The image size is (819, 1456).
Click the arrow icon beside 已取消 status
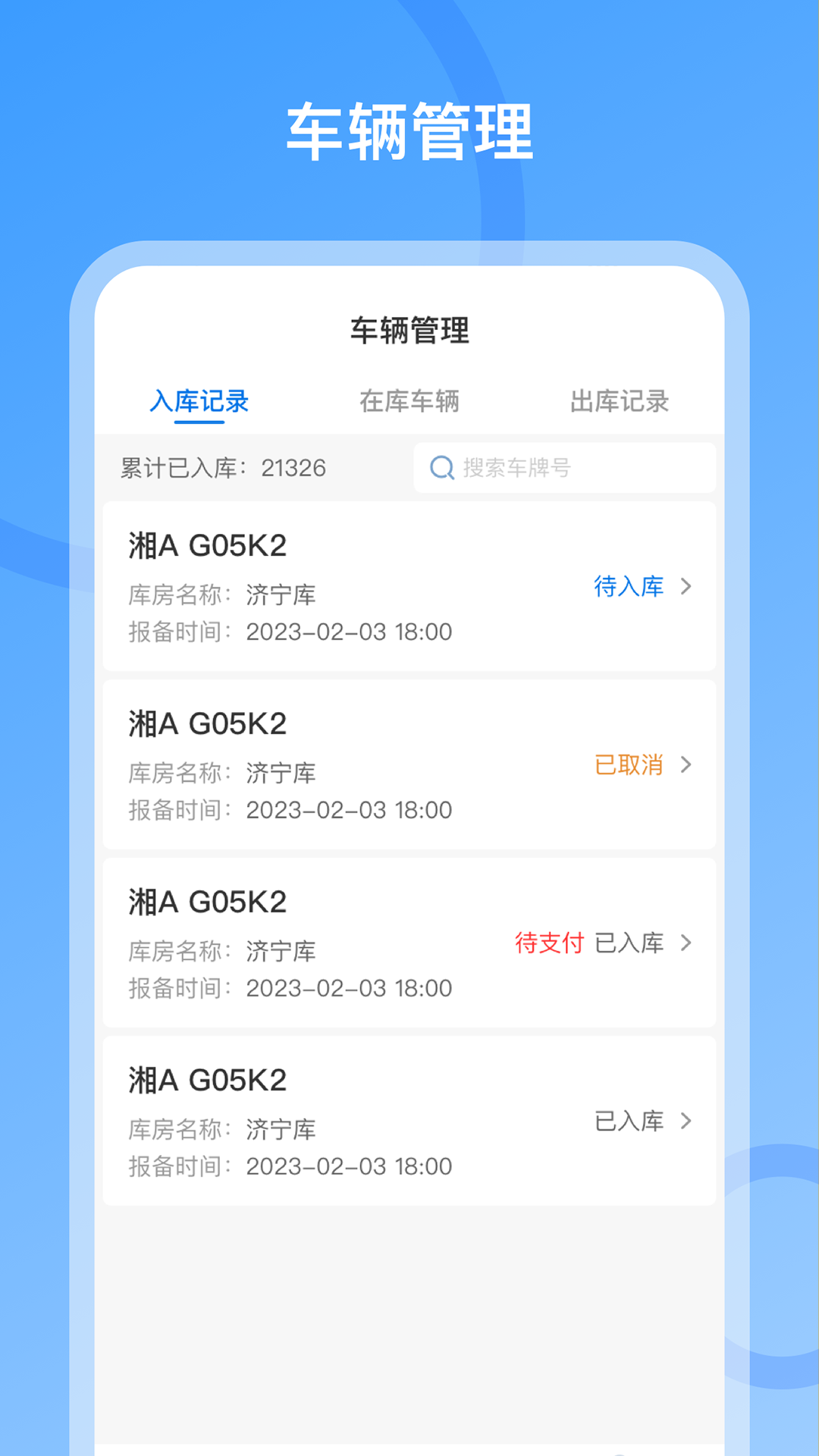click(x=687, y=765)
